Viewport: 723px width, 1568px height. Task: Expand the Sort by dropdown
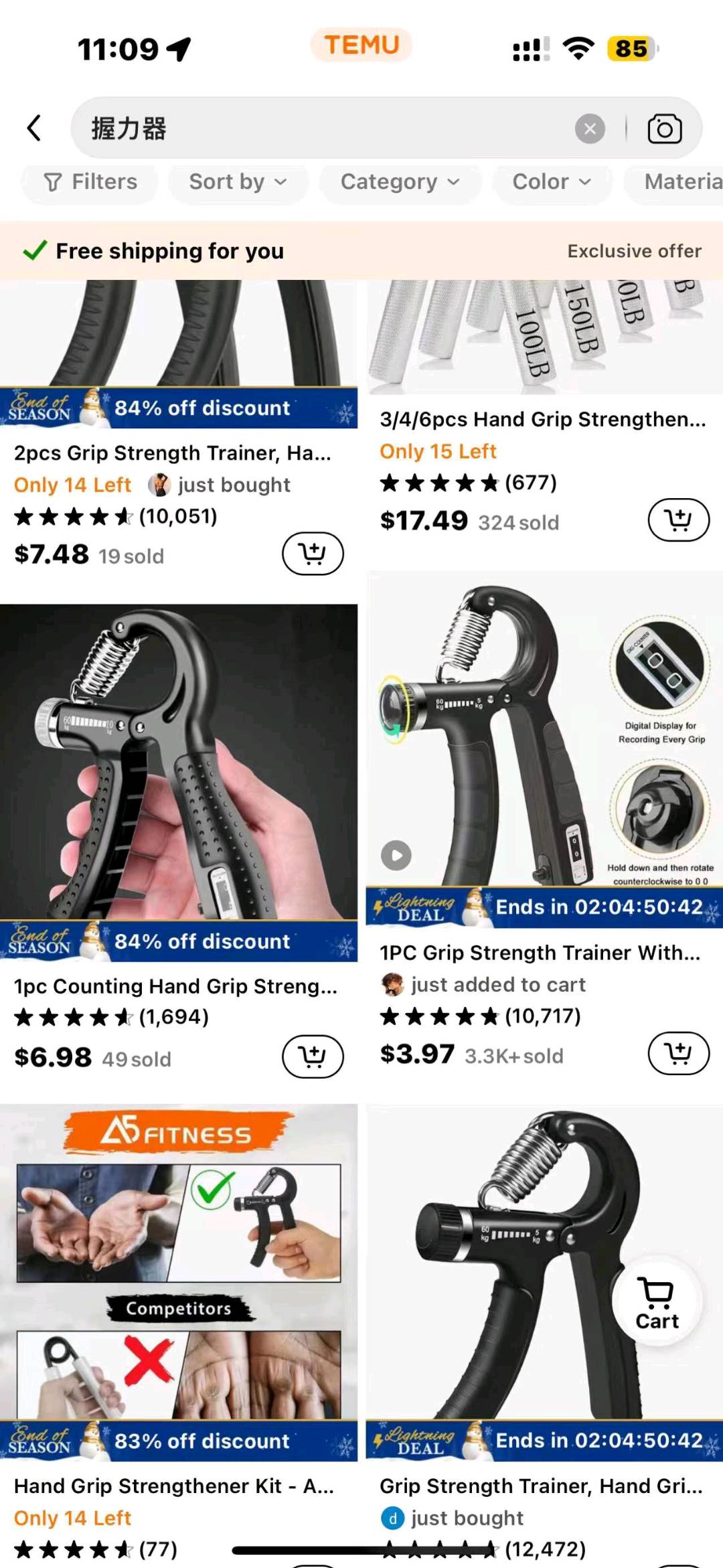pyautogui.click(x=238, y=182)
